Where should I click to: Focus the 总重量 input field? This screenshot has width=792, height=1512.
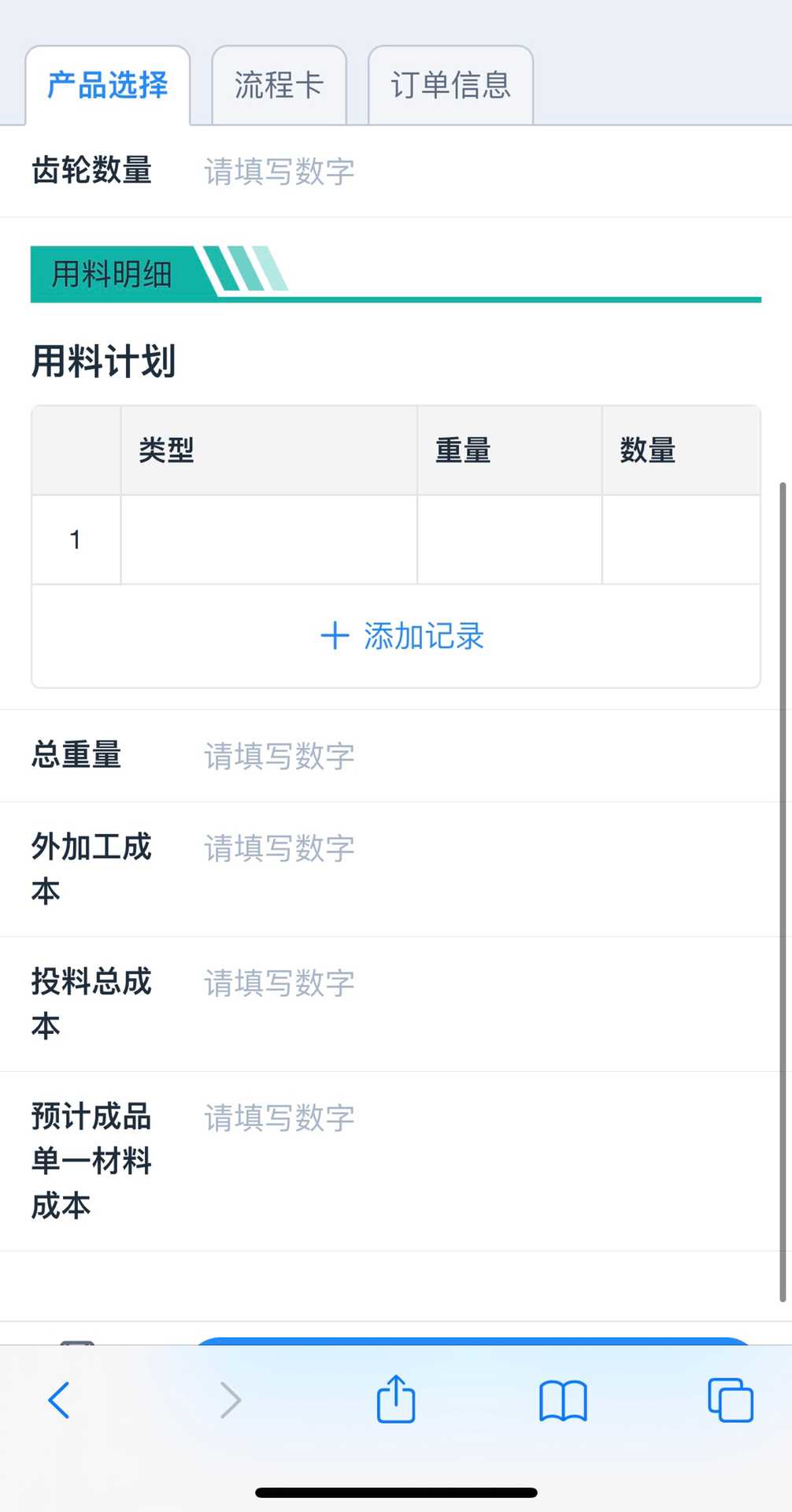[x=472, y=755]
